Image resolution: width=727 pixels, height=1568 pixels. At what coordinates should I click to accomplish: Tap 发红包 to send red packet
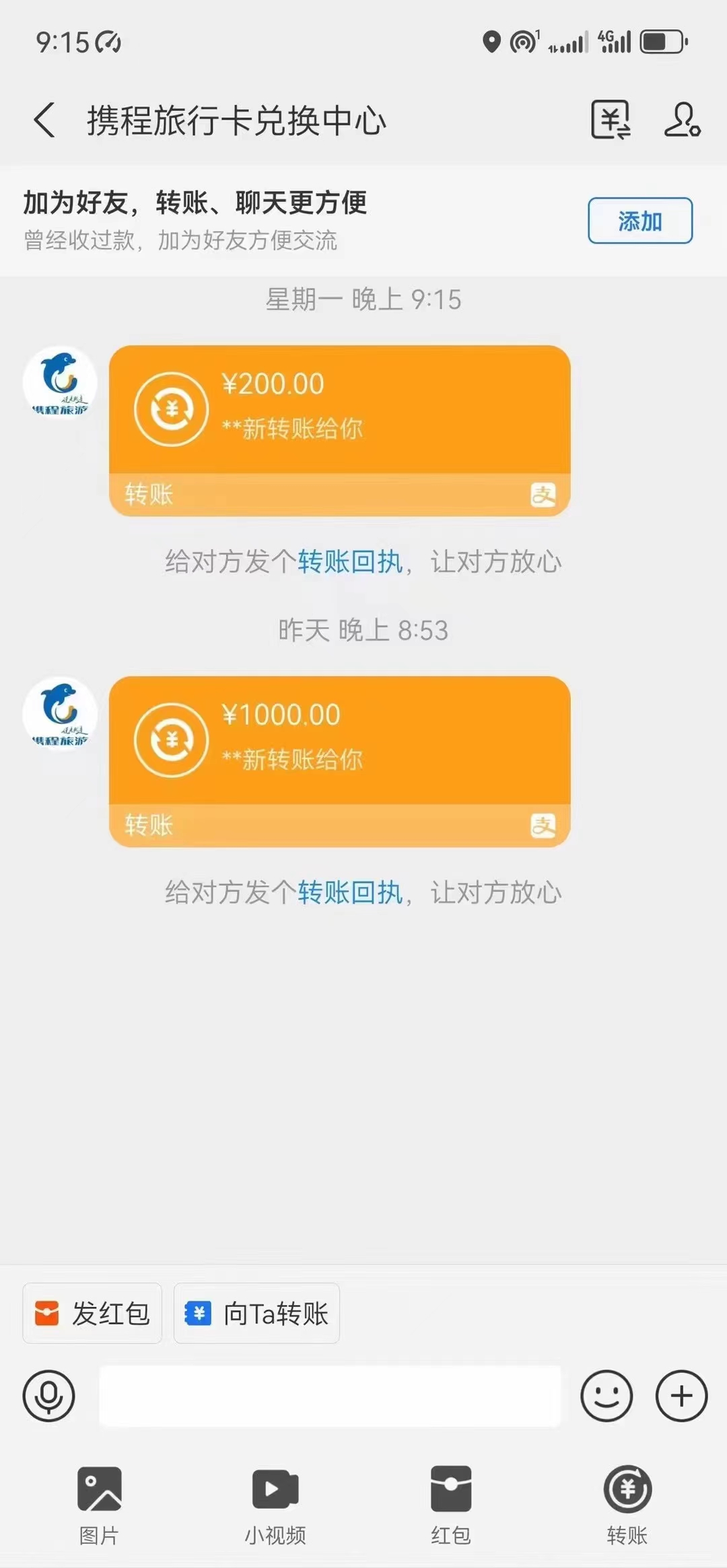coord(92,1313)
